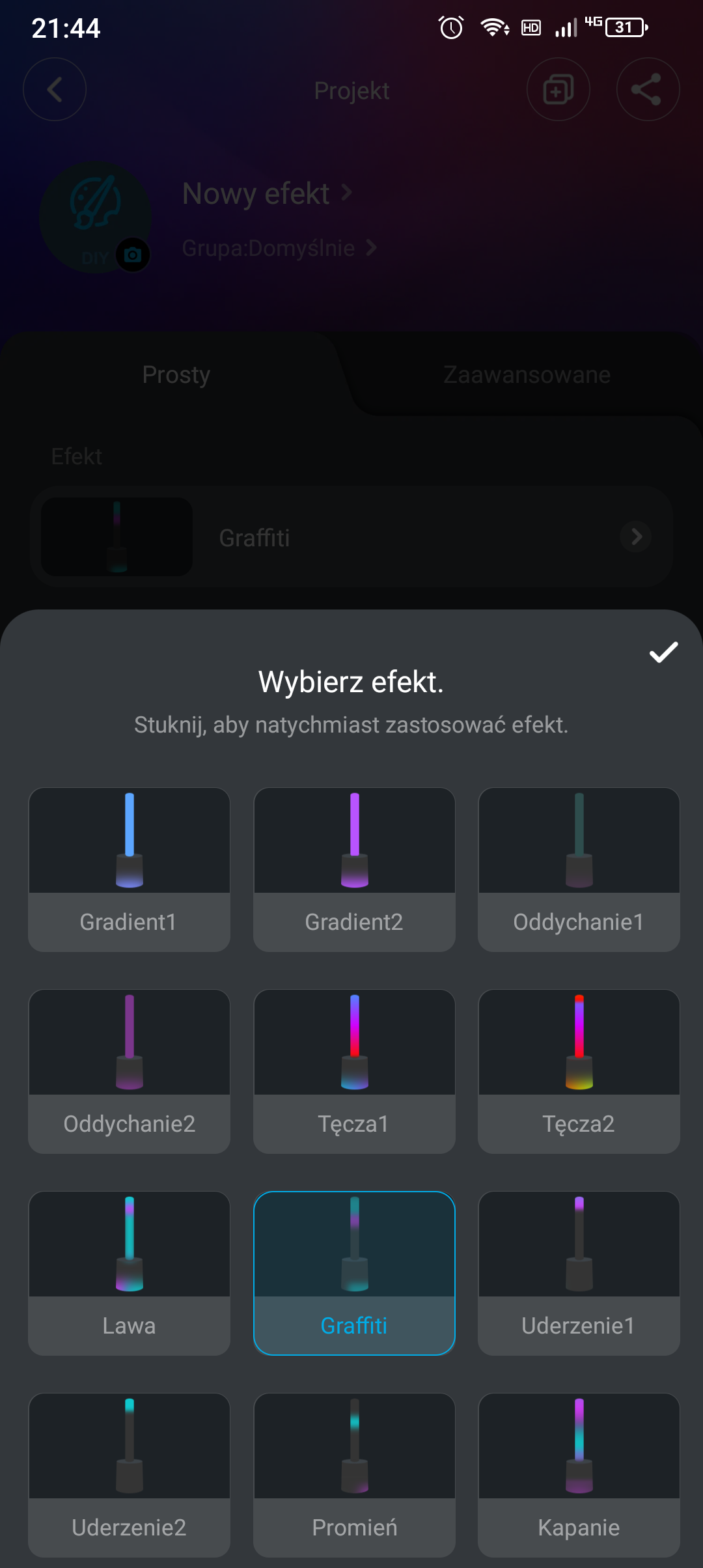Screen dimensions: 703x1568
Task: Choose the Lawa effect
Action: (x=129, y=1273)
